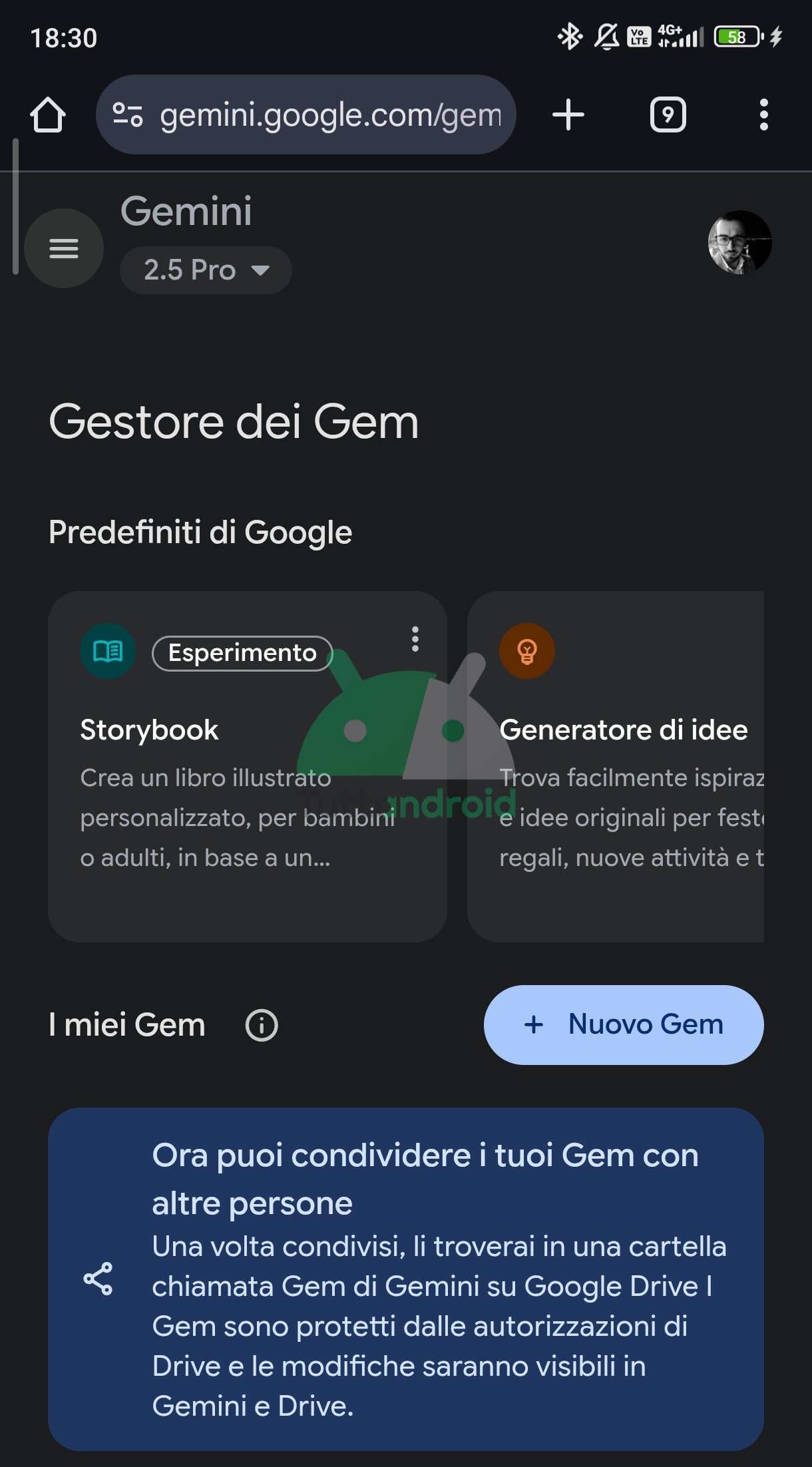
Task: Create a Nuovo Gem
Action: point(624,1025)
